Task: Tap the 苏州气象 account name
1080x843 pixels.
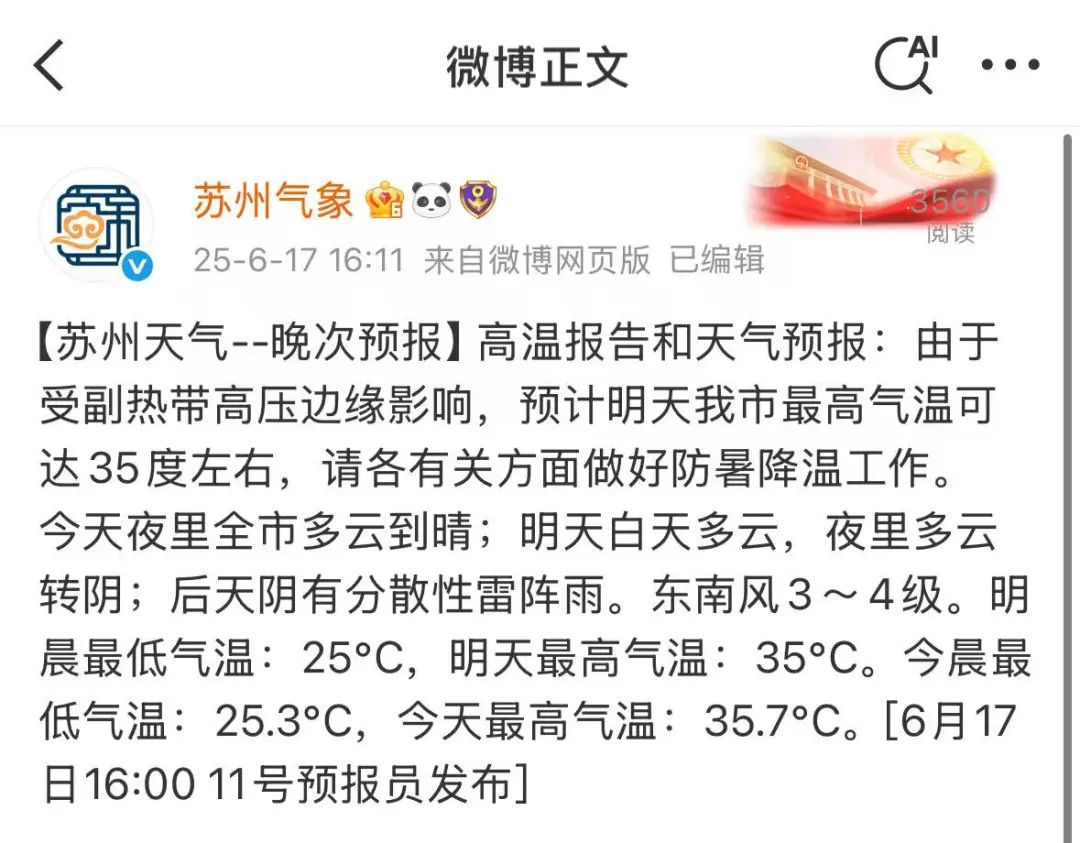Action: [272, 202]
